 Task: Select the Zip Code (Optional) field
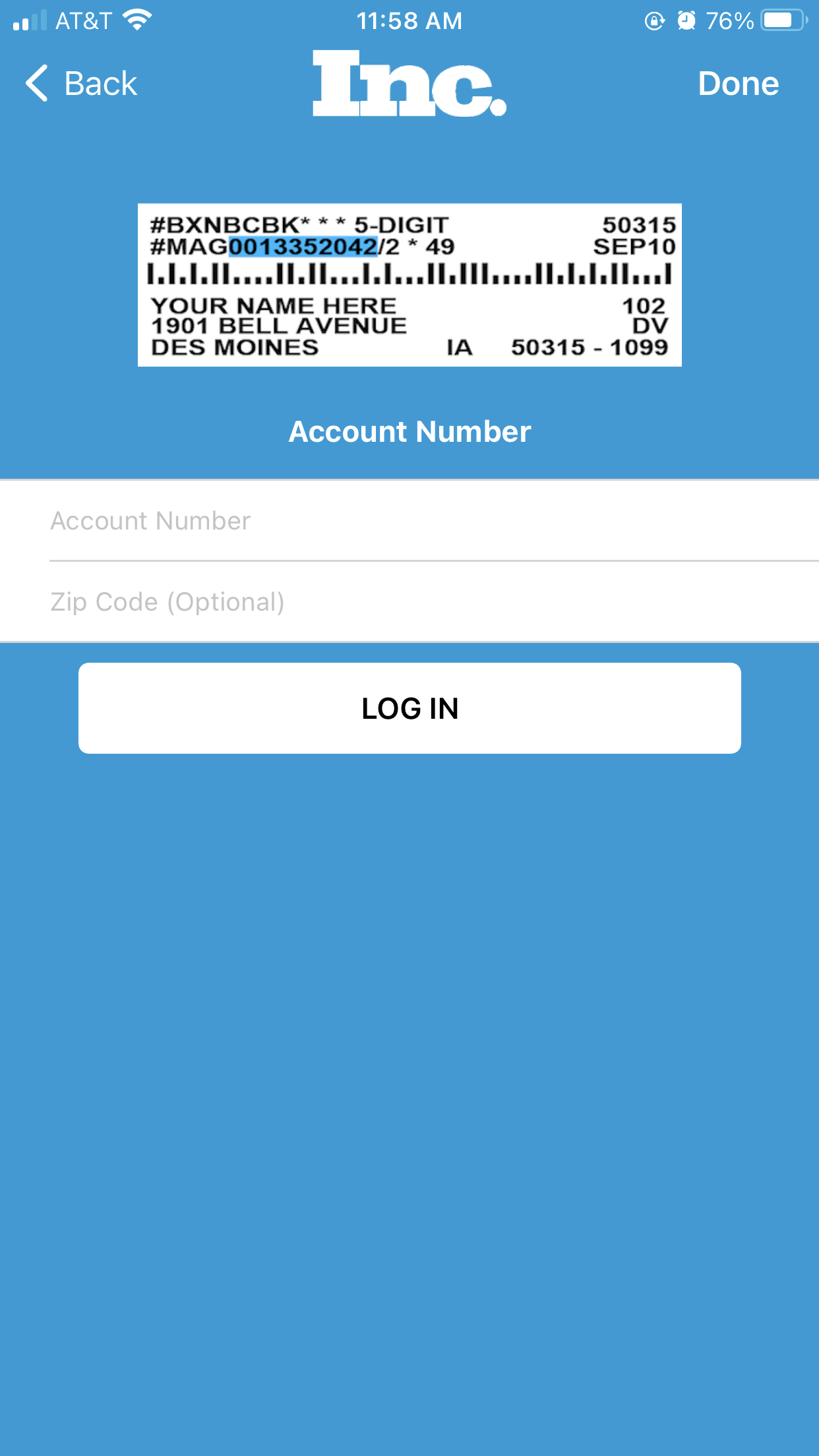[422, 602]
